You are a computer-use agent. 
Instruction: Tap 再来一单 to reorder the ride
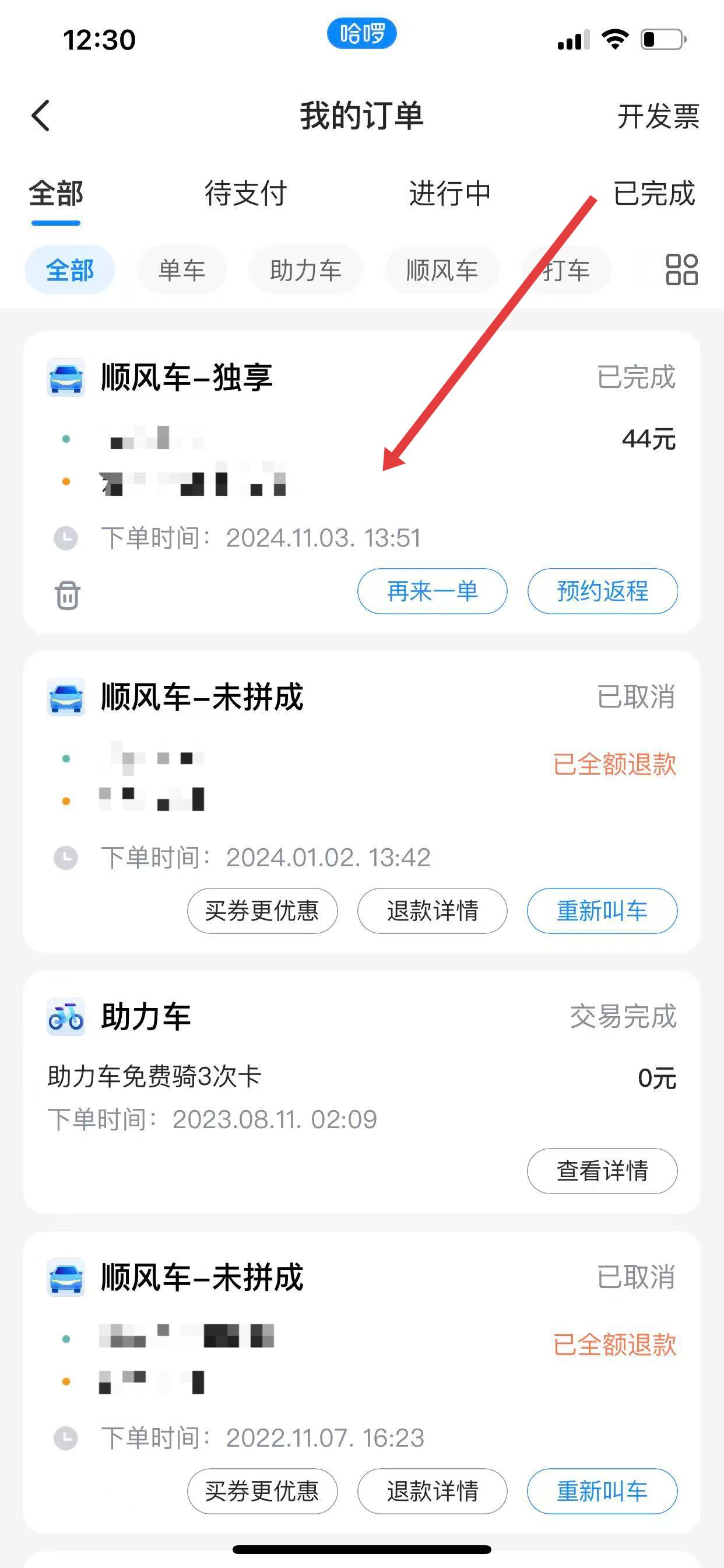tap(432, 591)
